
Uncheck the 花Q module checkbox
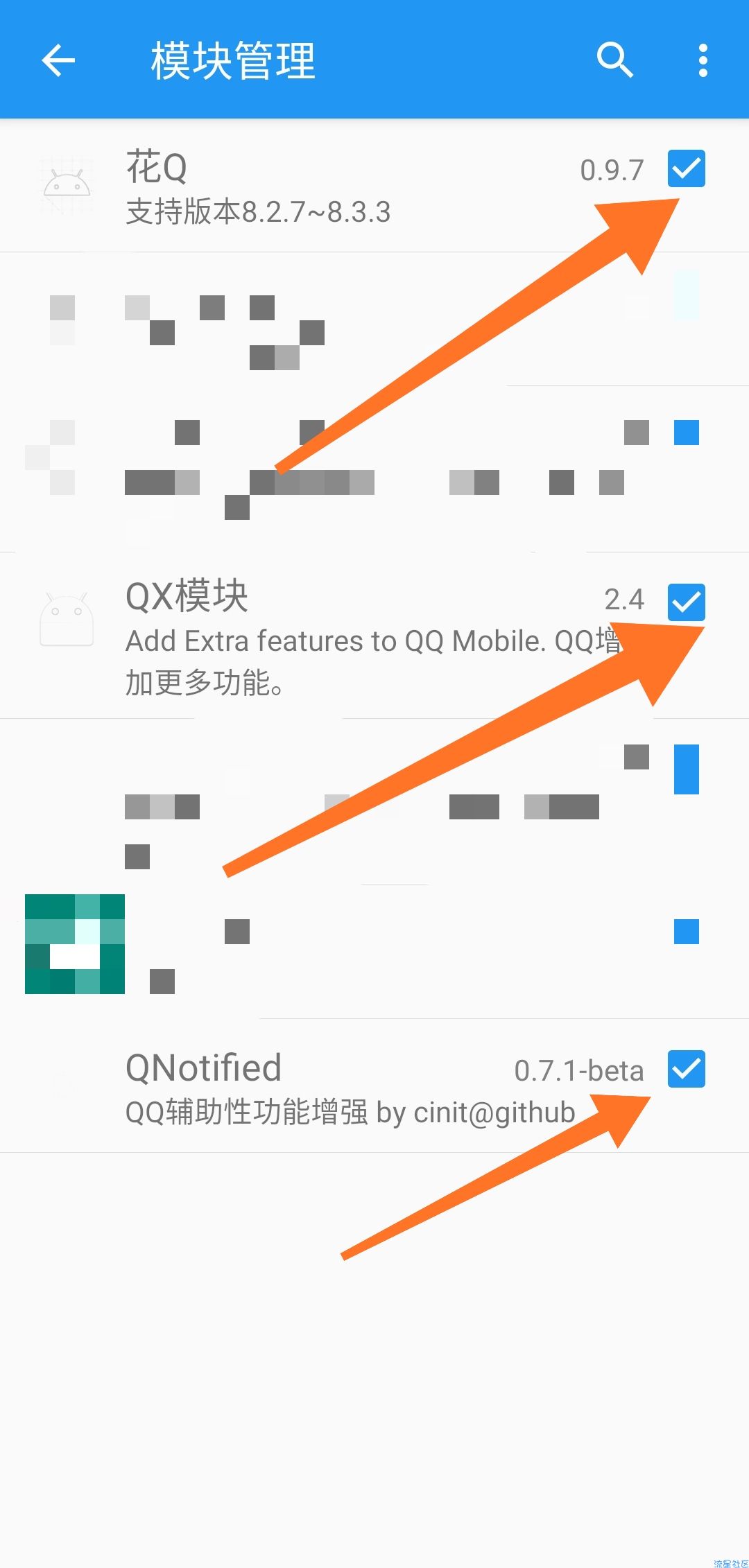[686, 168]
